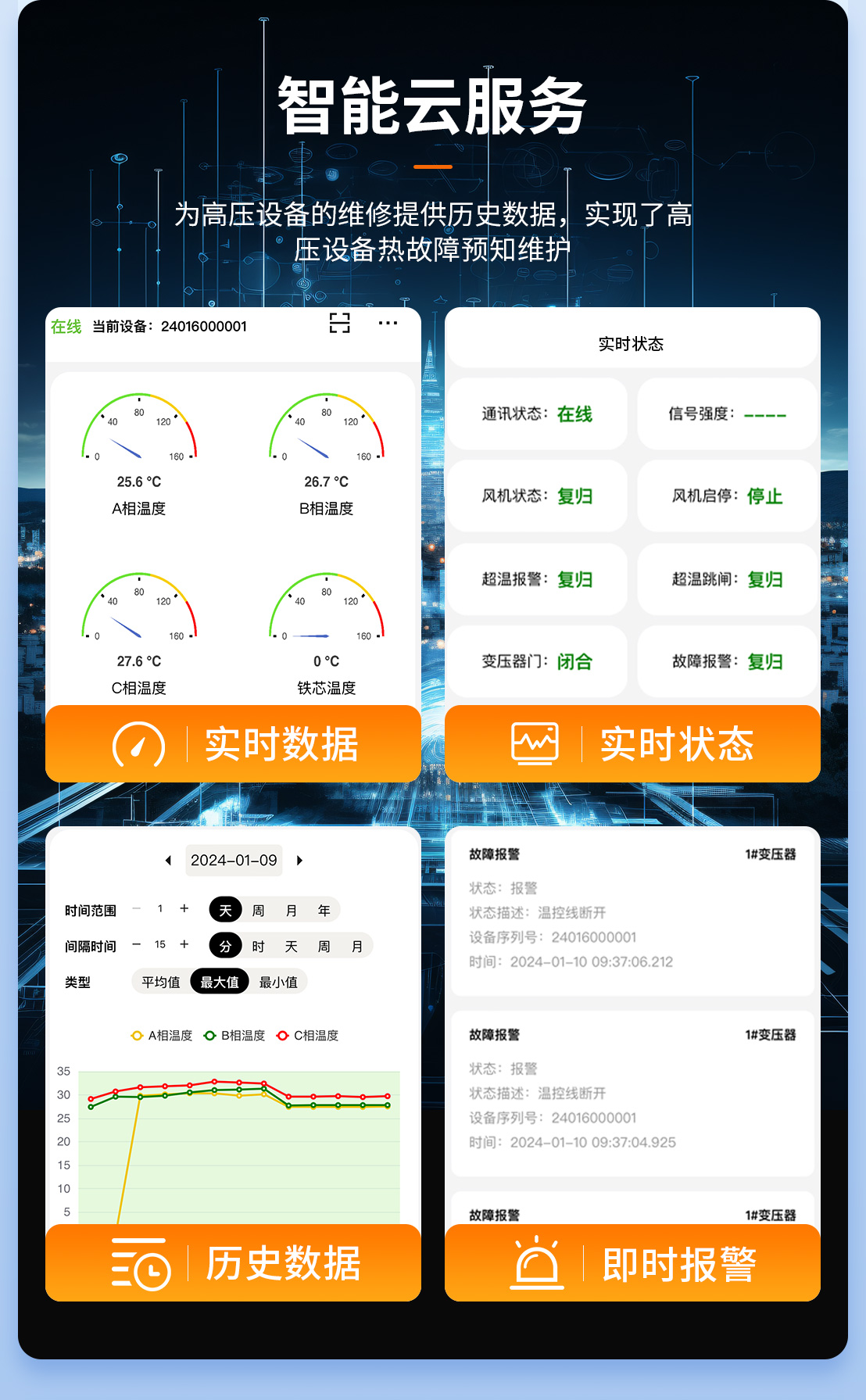Click the 历史数据 history icon

point(141,1263)
